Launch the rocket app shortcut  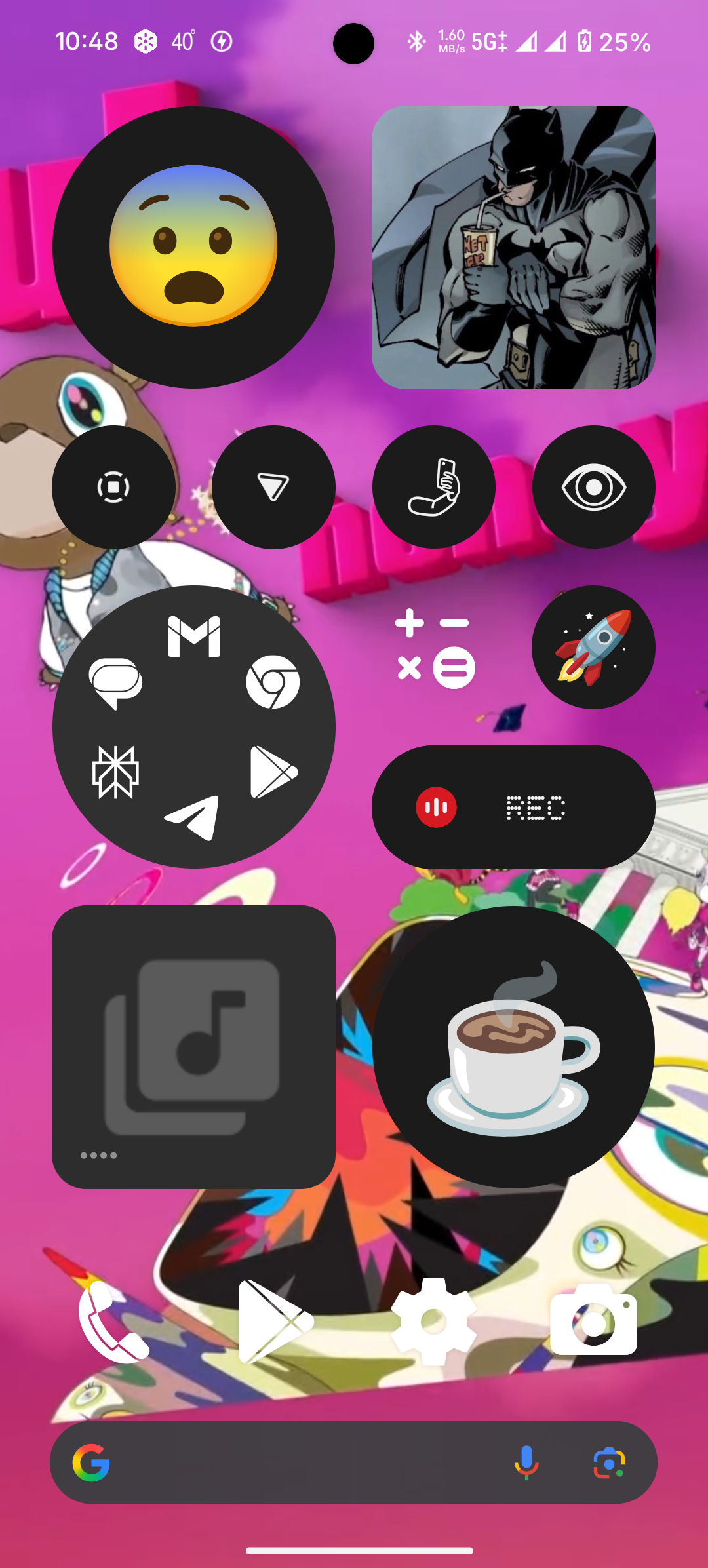pyautogui.click(x=593, y=647)
